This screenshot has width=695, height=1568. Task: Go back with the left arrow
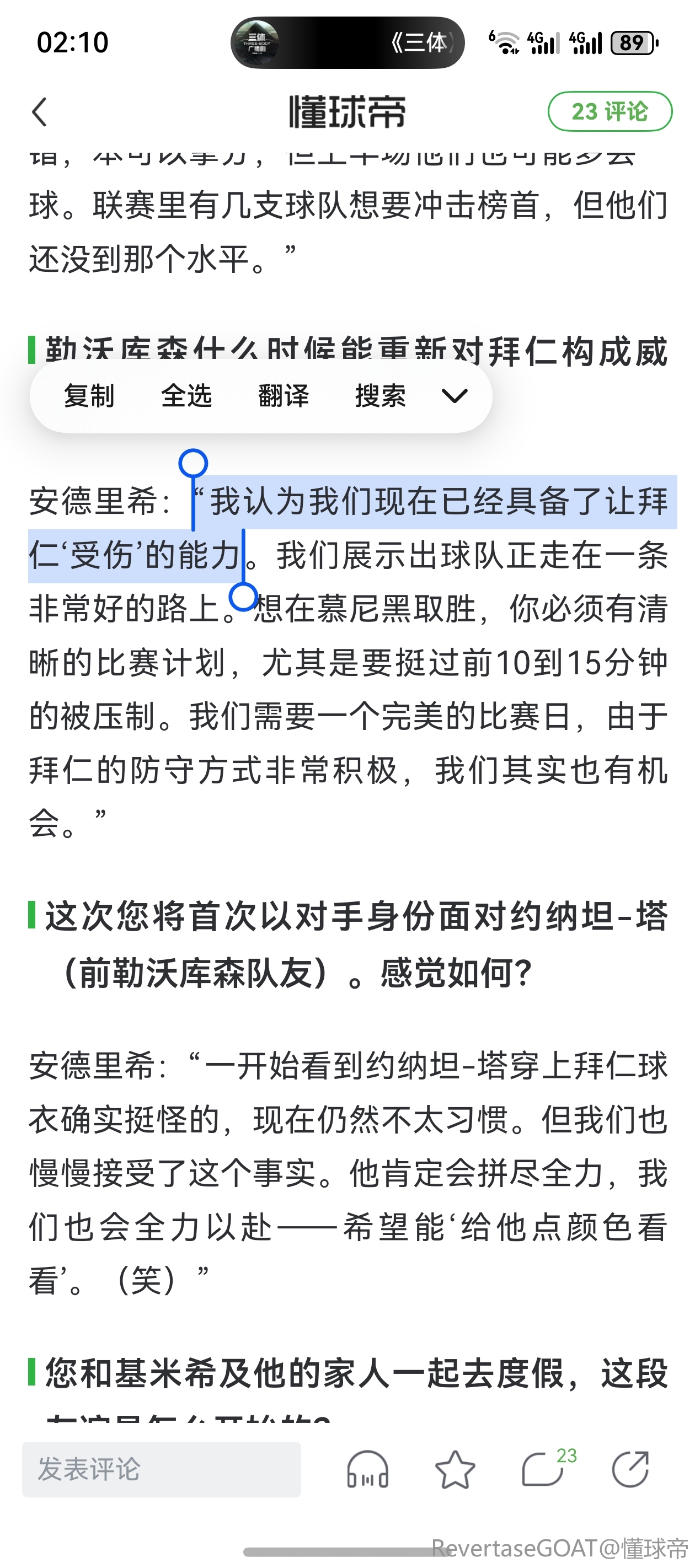pyautogui.click(x=40, y=112)
